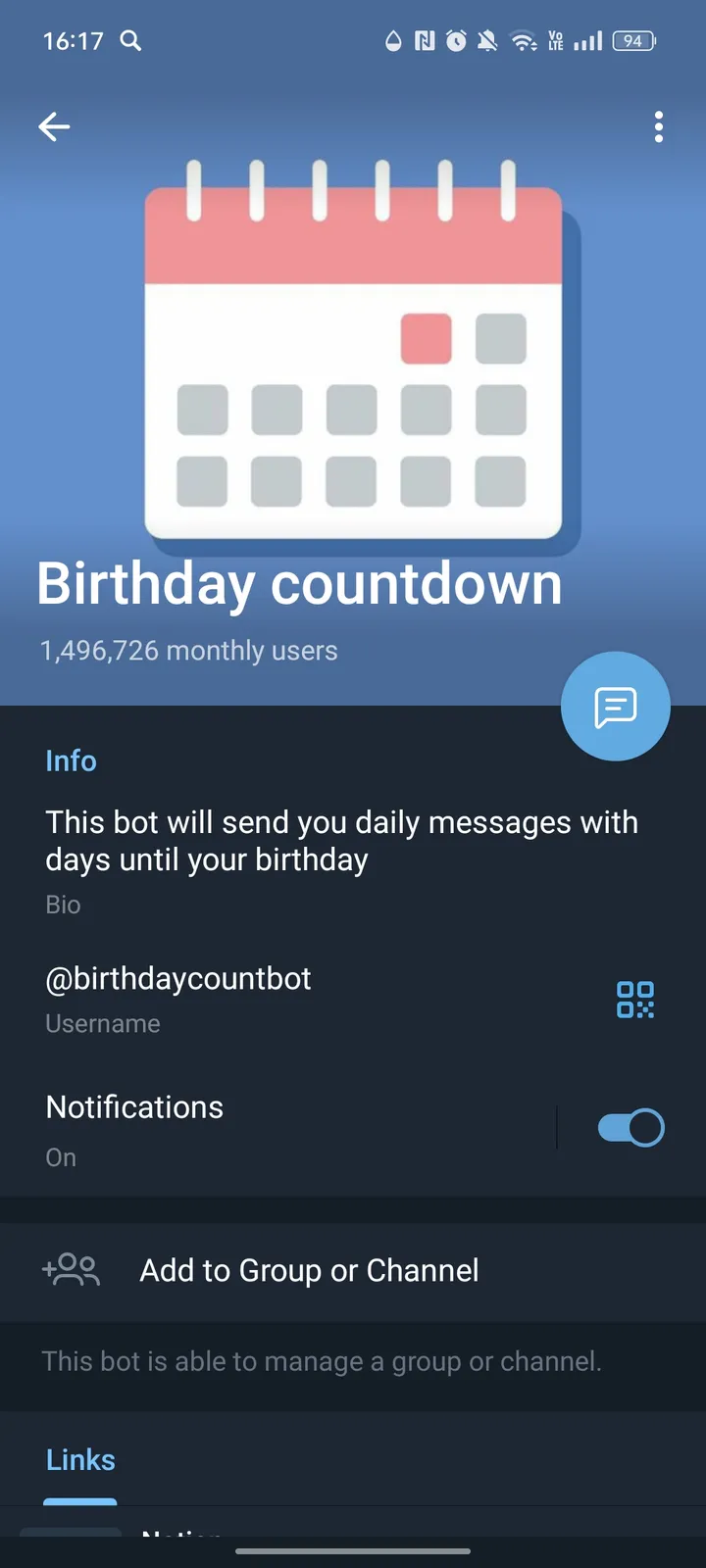This screenshot has height=1568, width=706.
Task: Show the bot's QR code
Action: 634,1001
